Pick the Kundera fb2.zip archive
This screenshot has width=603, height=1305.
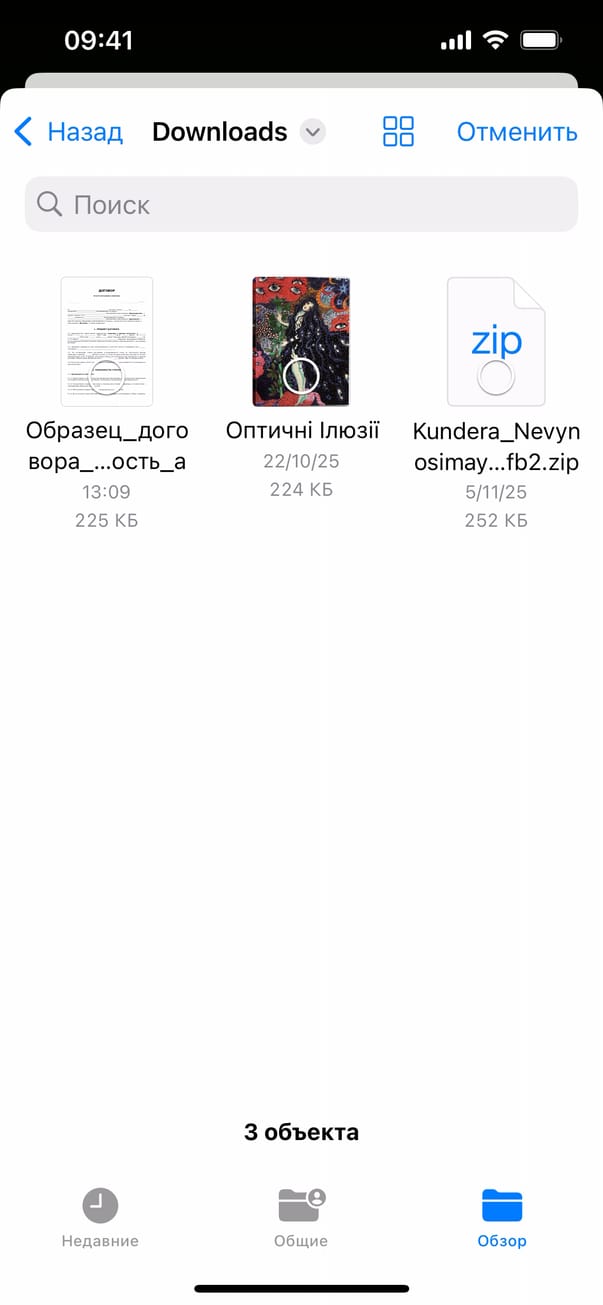tap(496, 342)
